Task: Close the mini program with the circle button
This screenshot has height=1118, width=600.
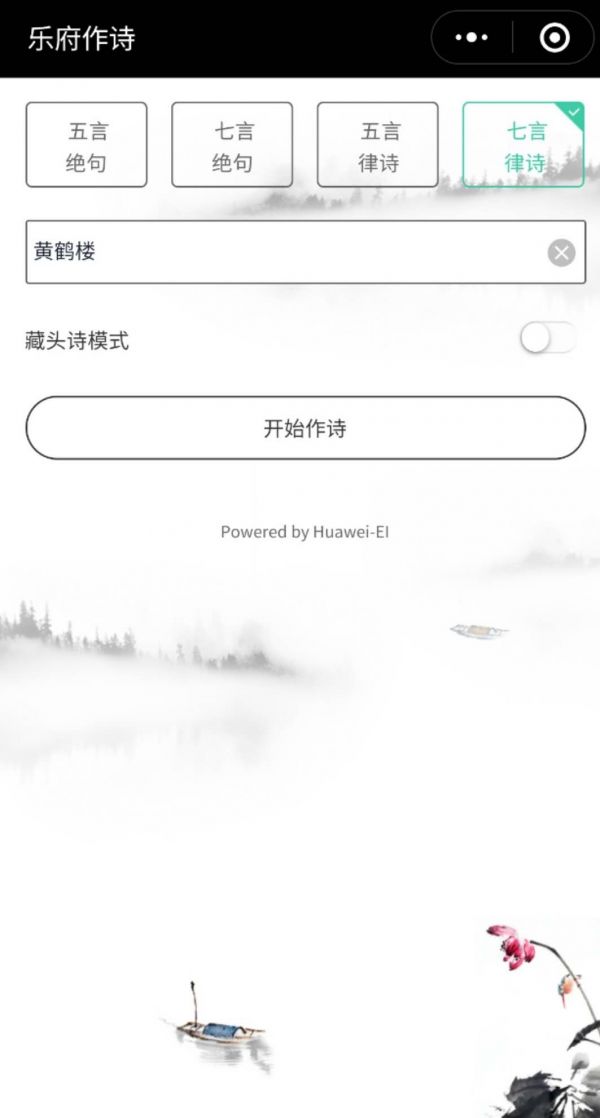Action: click(x=554, y=38)
